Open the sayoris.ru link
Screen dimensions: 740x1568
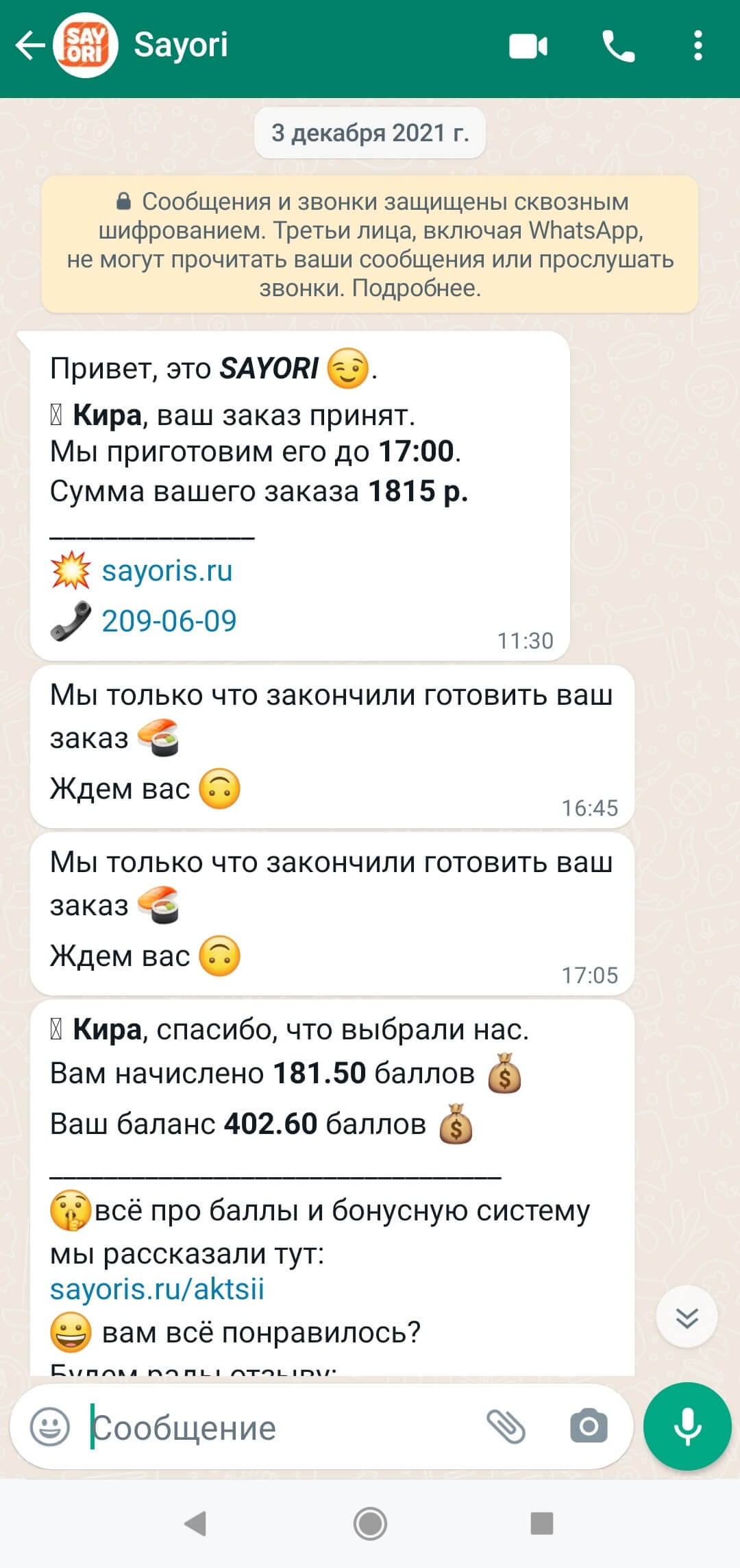167,570
